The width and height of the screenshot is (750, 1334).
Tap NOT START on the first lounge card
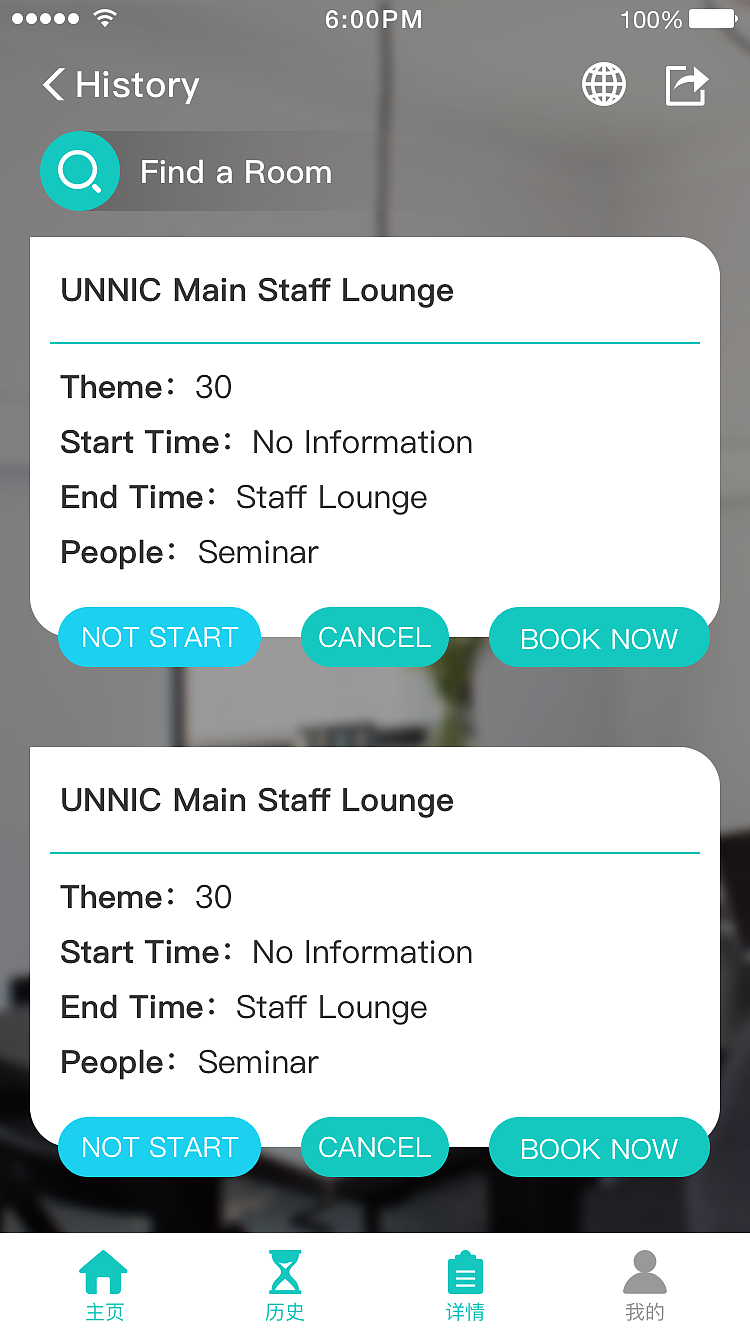pyautogui.click(x=159, y=637)
